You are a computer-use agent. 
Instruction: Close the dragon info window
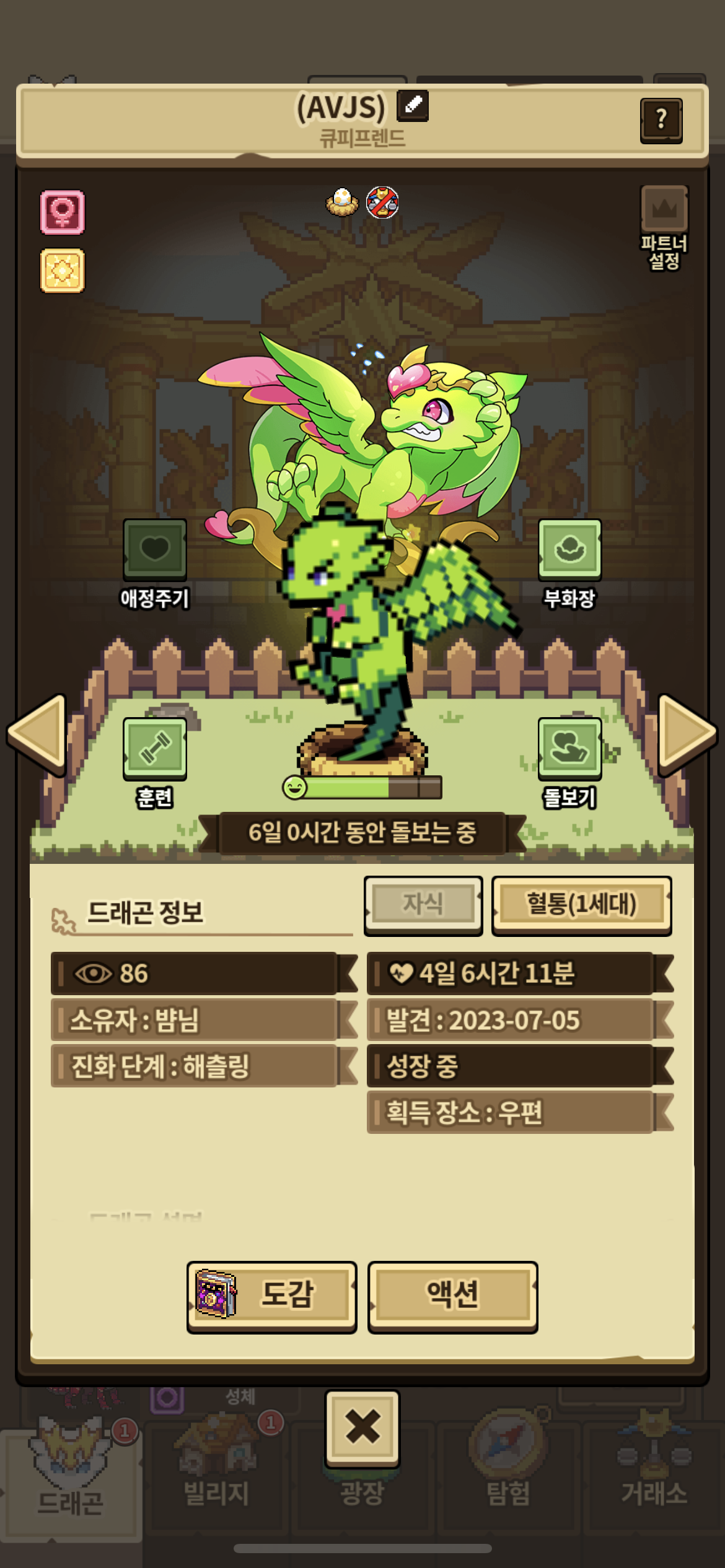coord(362,1429)
